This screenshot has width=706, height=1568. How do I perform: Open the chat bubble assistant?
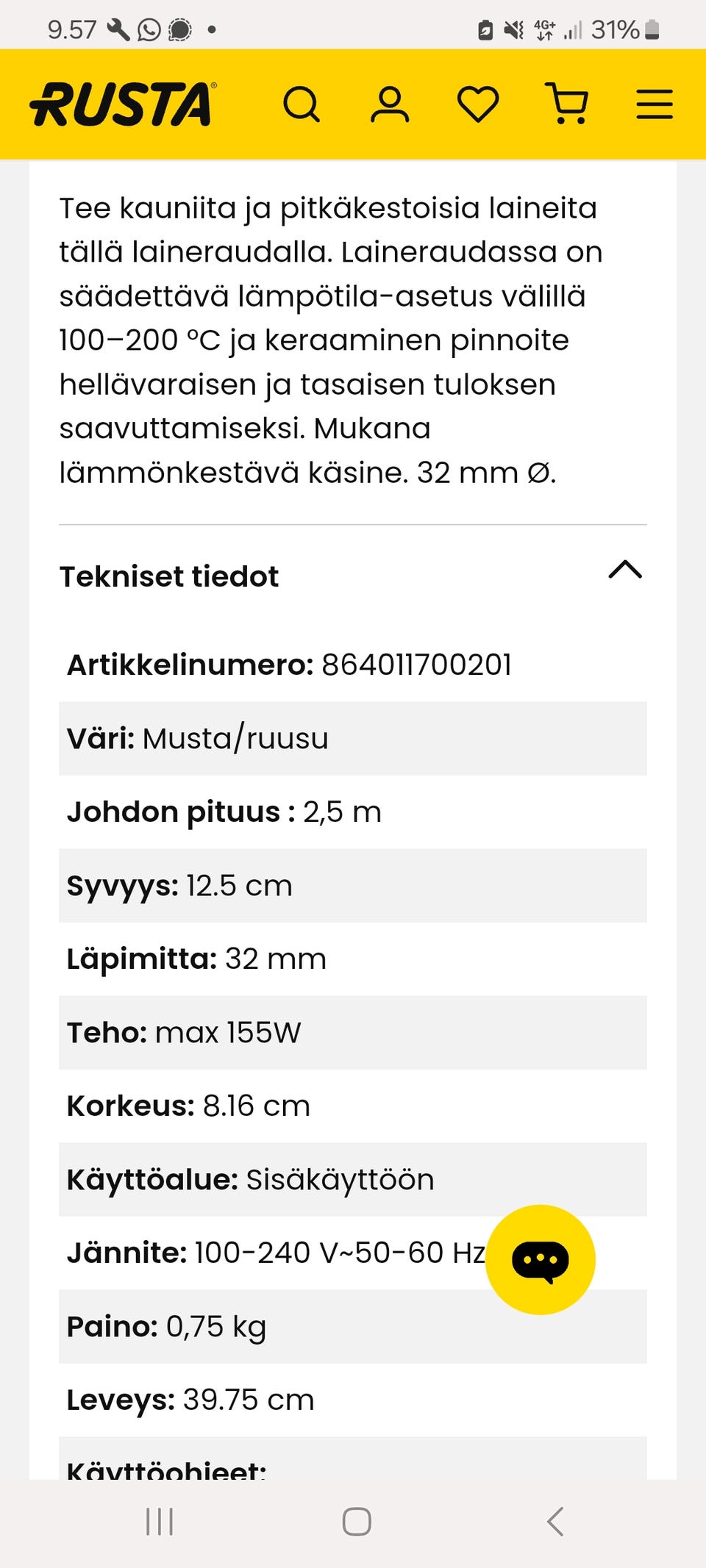[541, 1258]
